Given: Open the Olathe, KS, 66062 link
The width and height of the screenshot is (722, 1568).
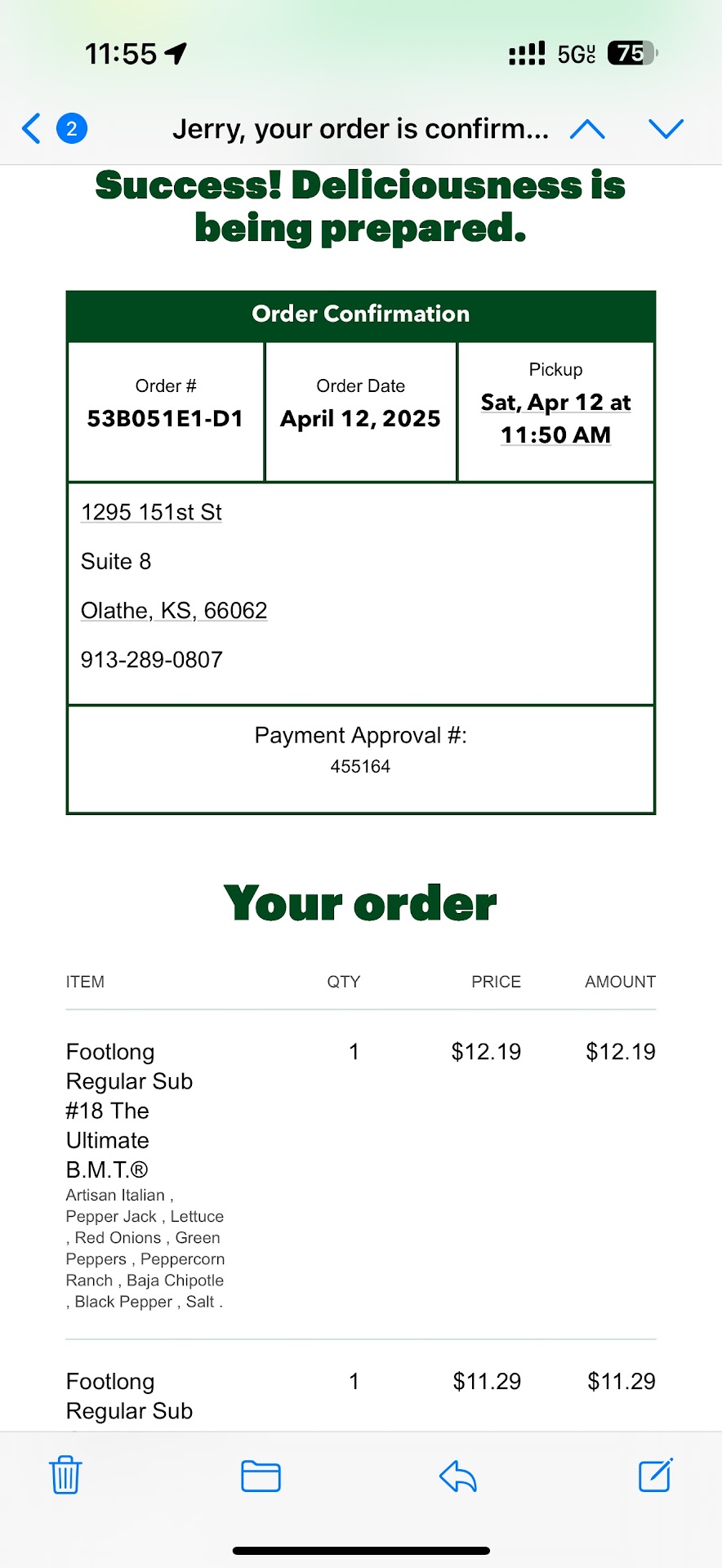Looking at the screenshot, I should point(174,611).
